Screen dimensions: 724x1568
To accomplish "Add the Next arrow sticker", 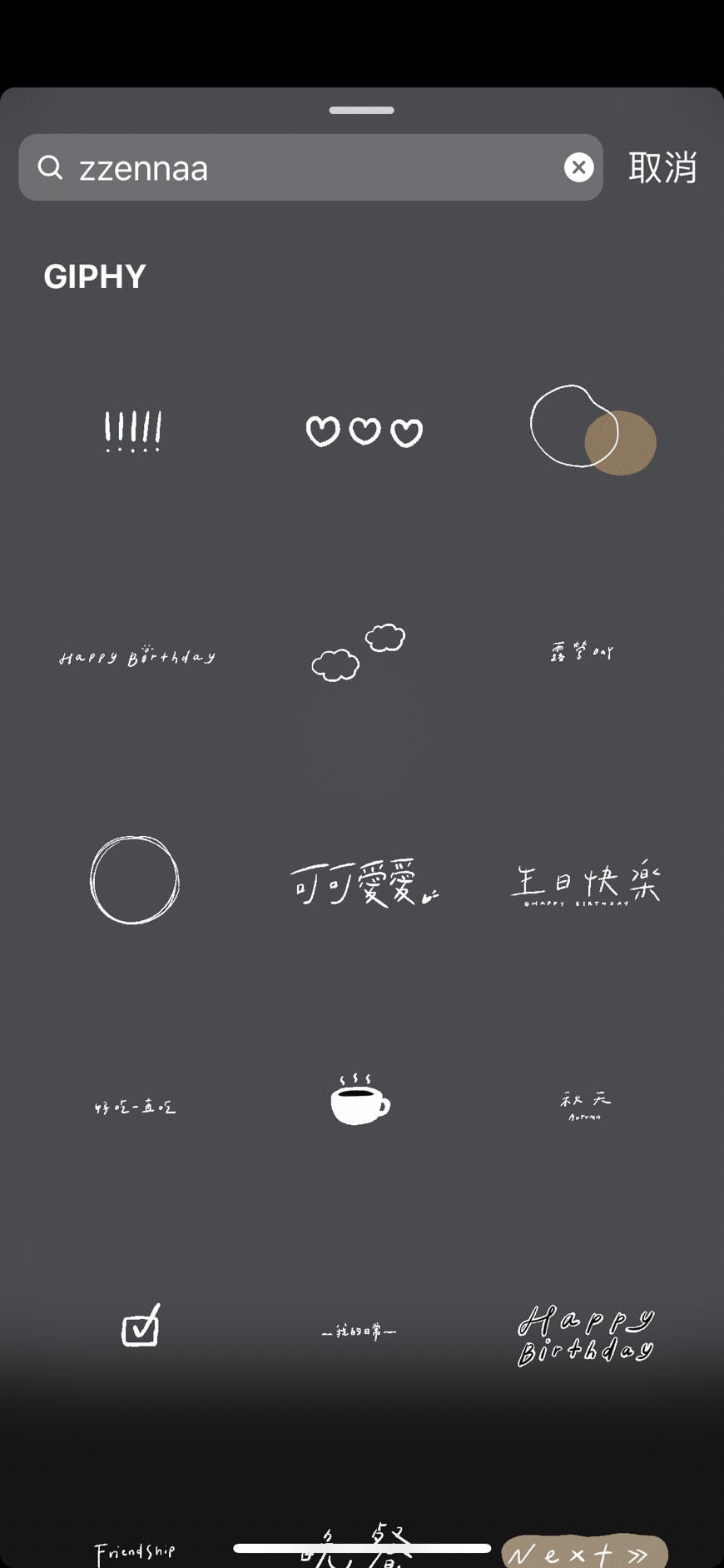I will (585, 1554).
